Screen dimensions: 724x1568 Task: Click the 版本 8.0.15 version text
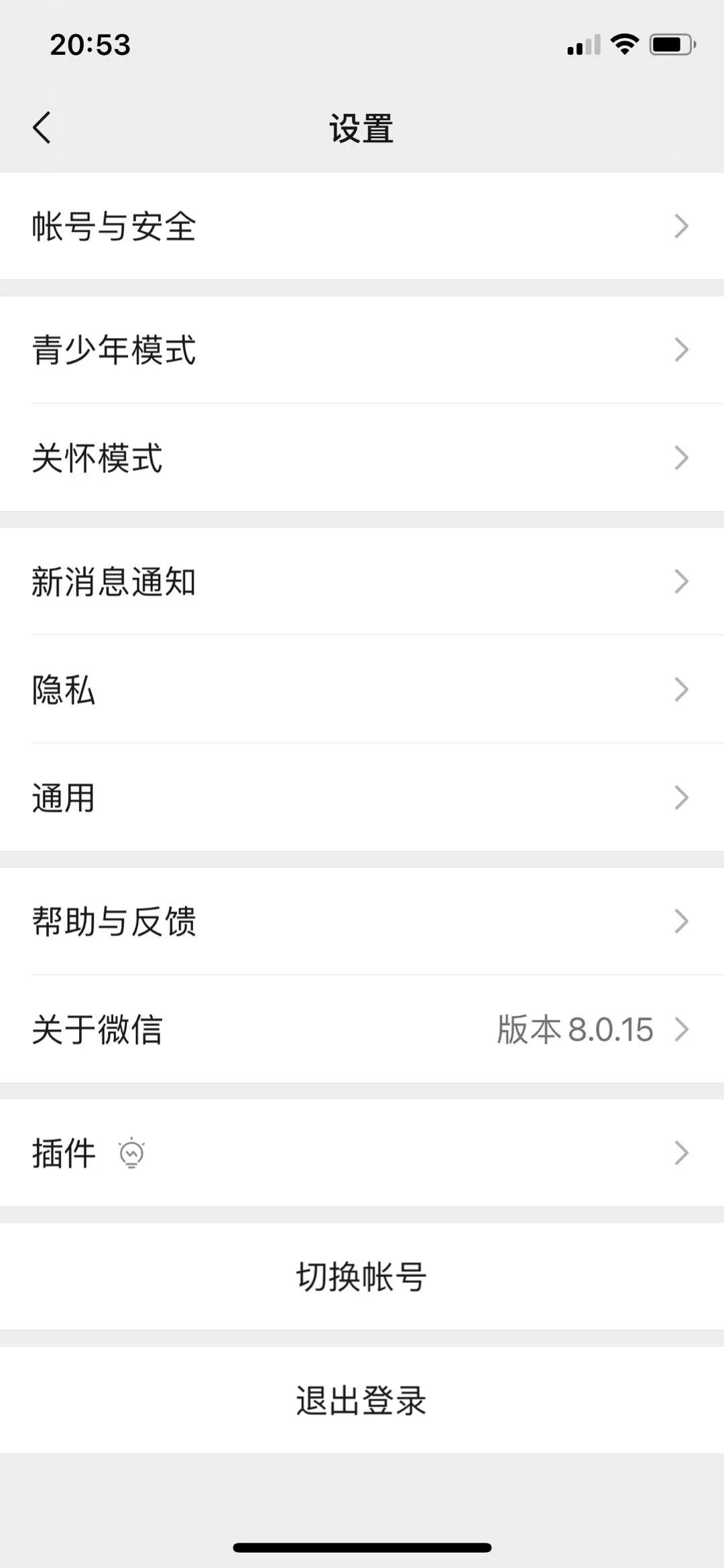point(575,1028)
